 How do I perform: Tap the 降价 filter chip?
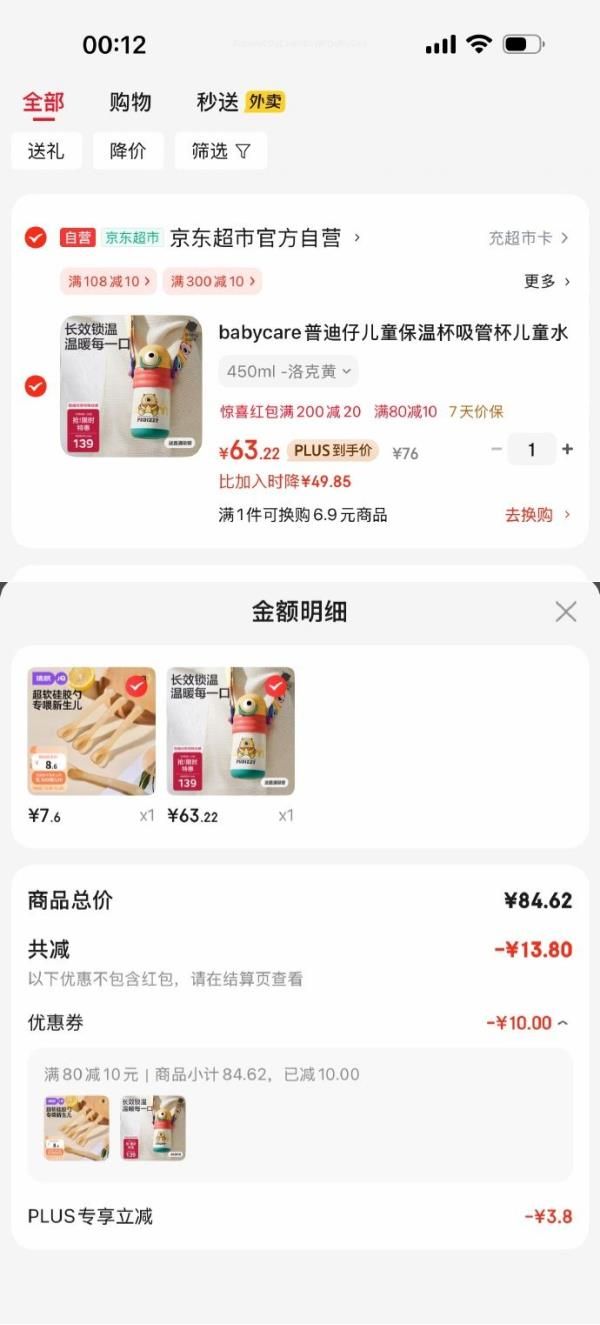tap(128, 151)
